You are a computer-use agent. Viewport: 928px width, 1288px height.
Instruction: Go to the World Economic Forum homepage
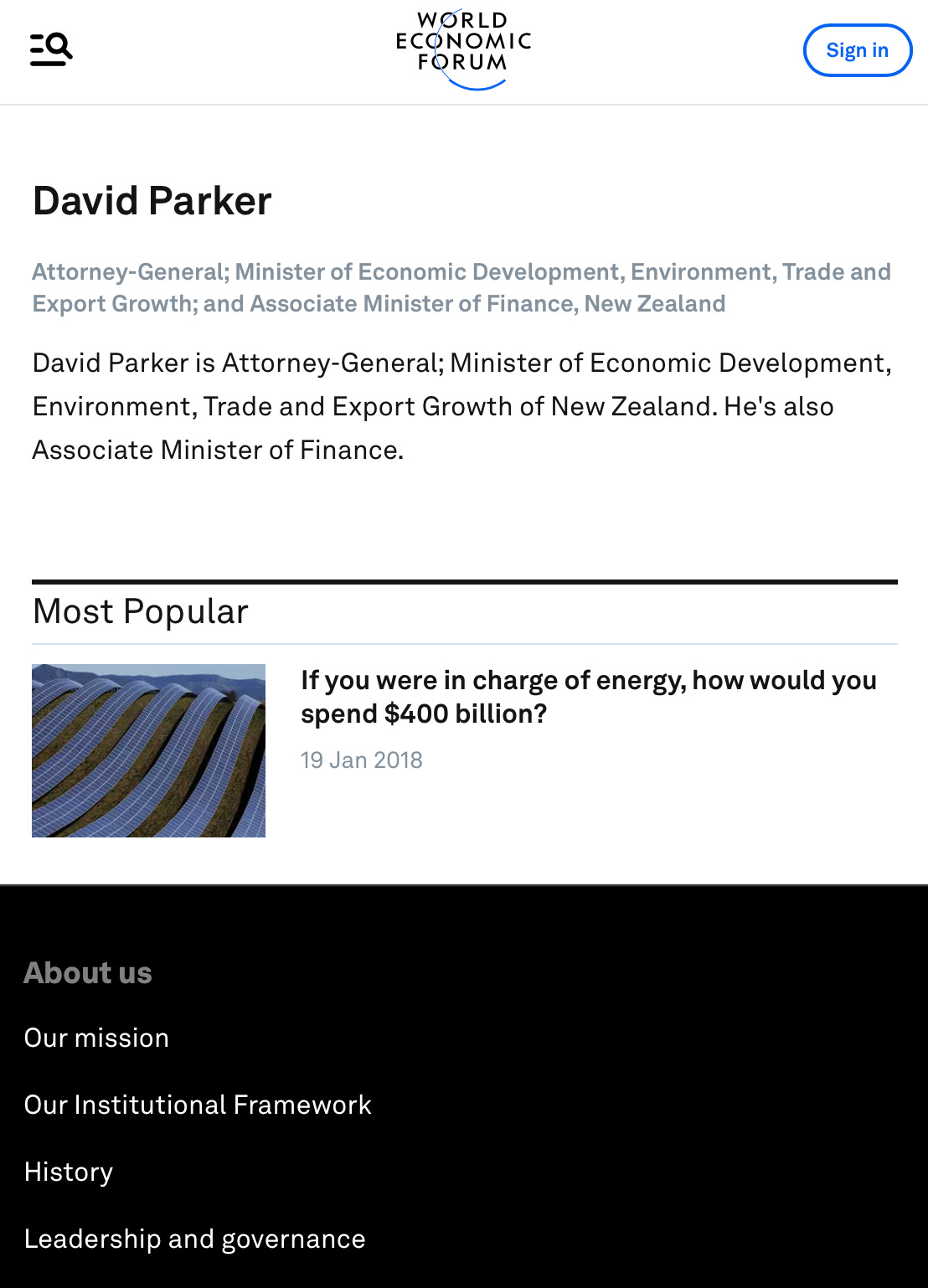pos(463,49)
